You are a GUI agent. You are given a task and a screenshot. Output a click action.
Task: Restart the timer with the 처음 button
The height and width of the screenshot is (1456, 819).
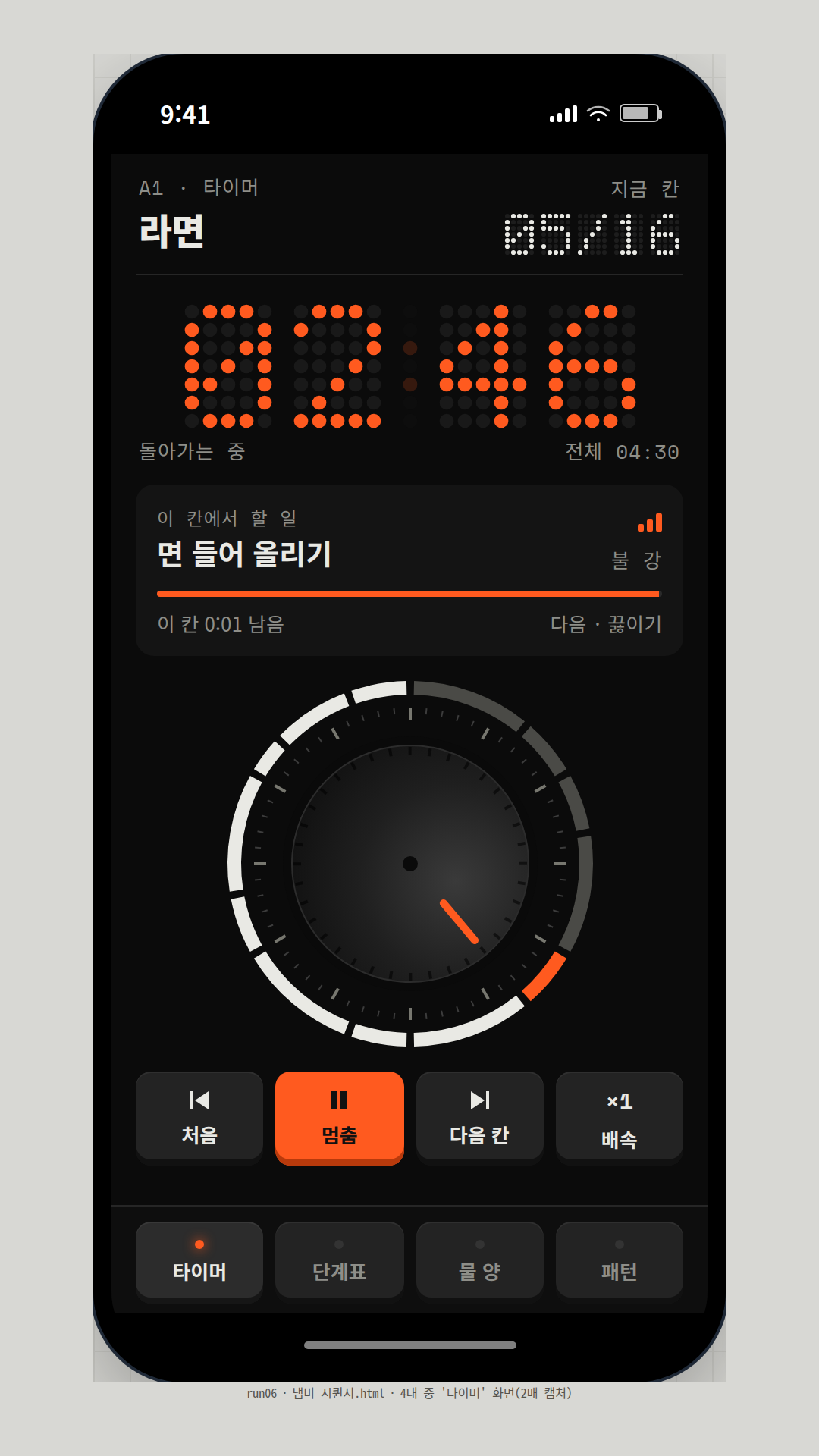point(199,1116)
